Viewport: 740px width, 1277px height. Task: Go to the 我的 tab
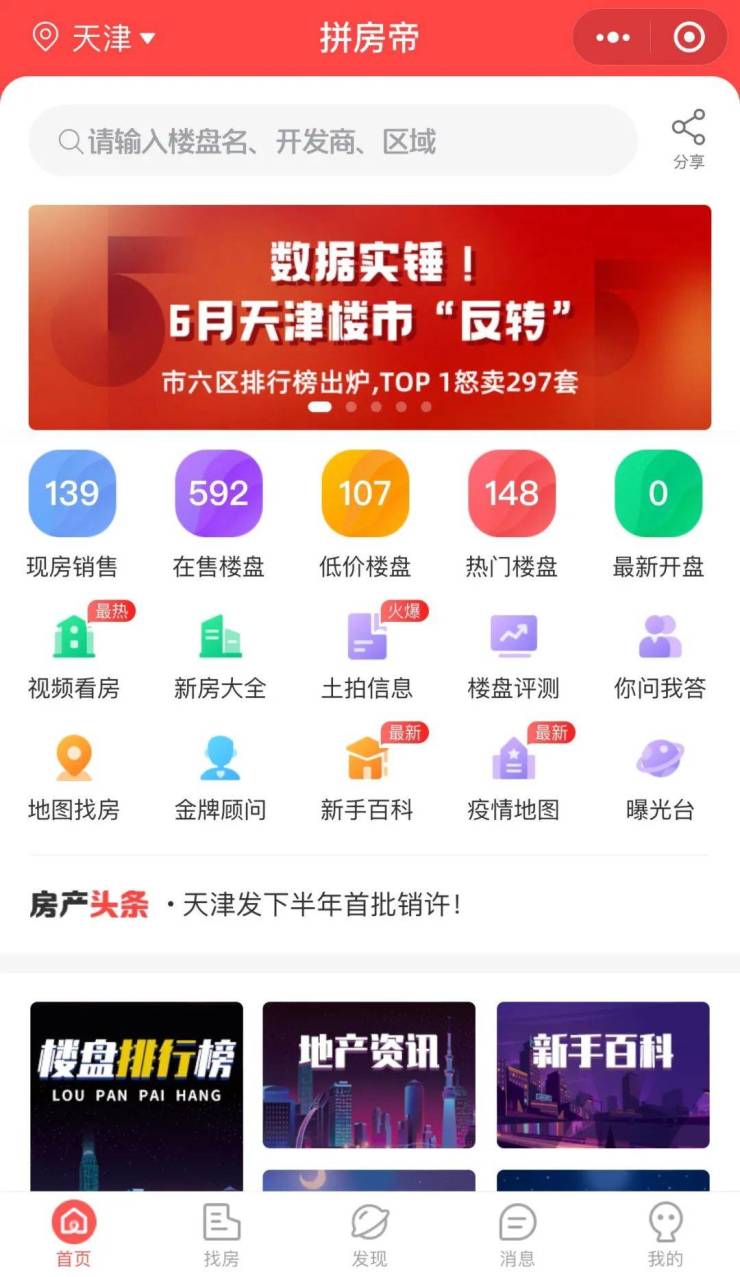pyautogui.click(x=665, y=1235)
